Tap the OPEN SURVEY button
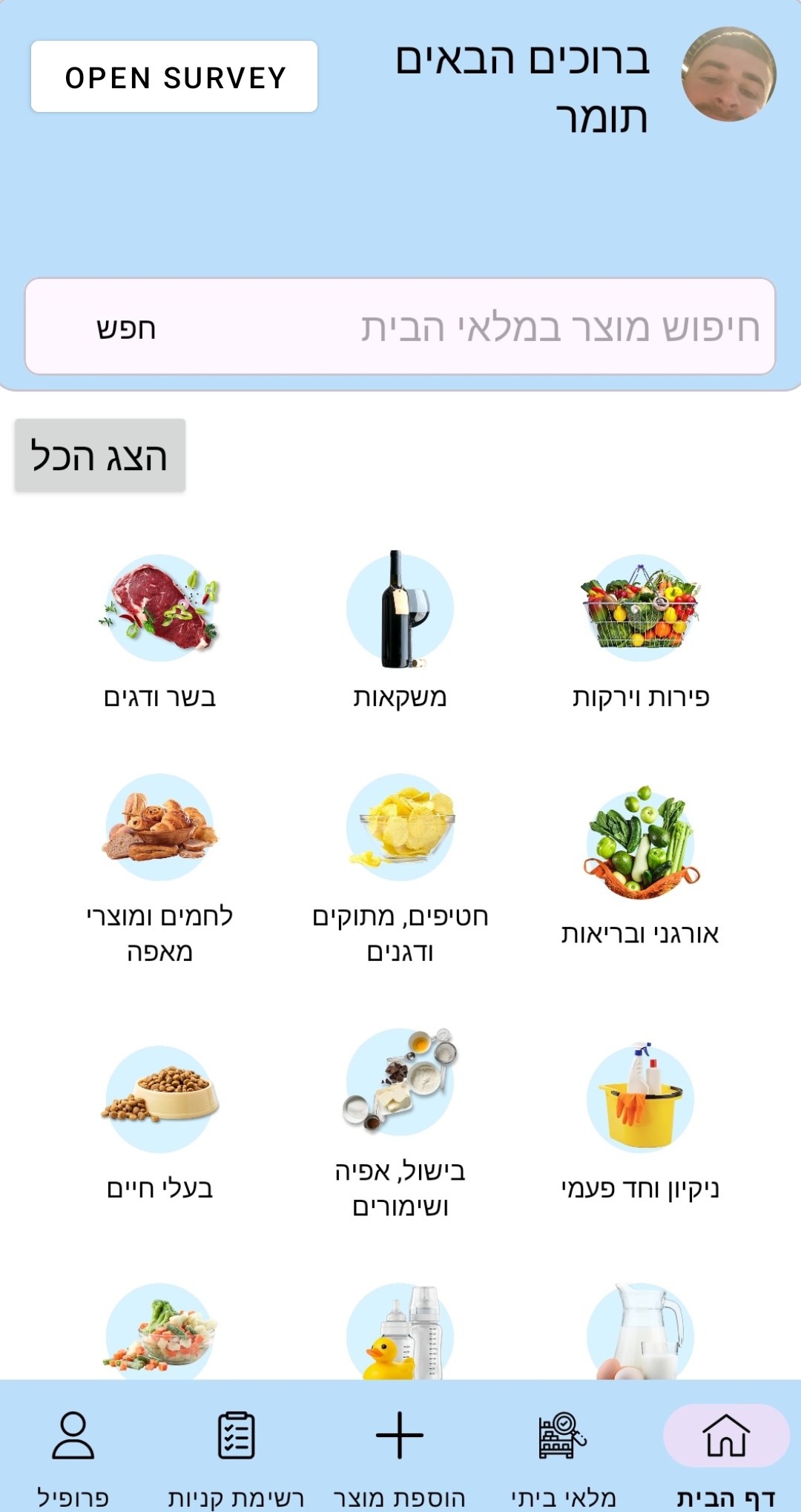The image size is (801, 1512). click(x=174, y=77)
